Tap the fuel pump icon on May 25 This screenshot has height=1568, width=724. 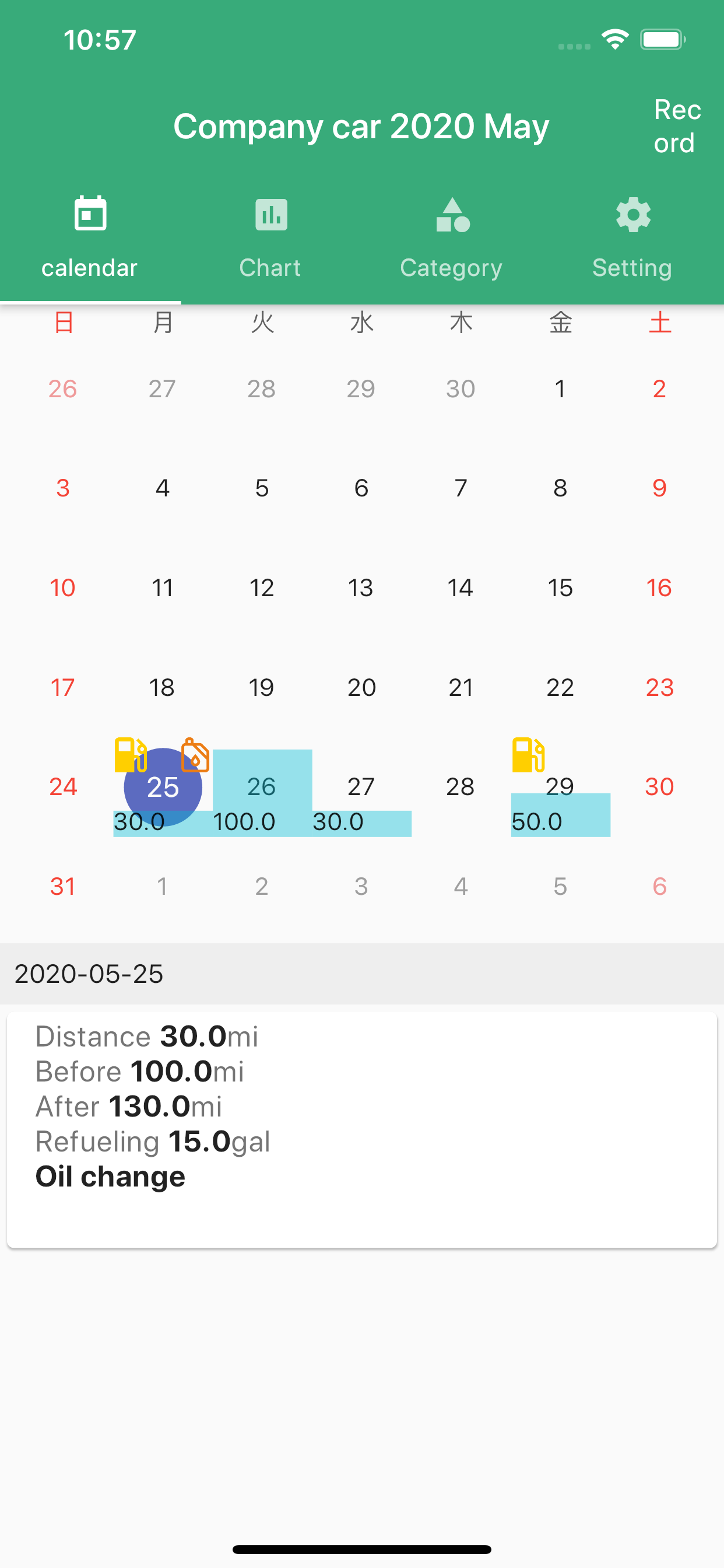129,757
